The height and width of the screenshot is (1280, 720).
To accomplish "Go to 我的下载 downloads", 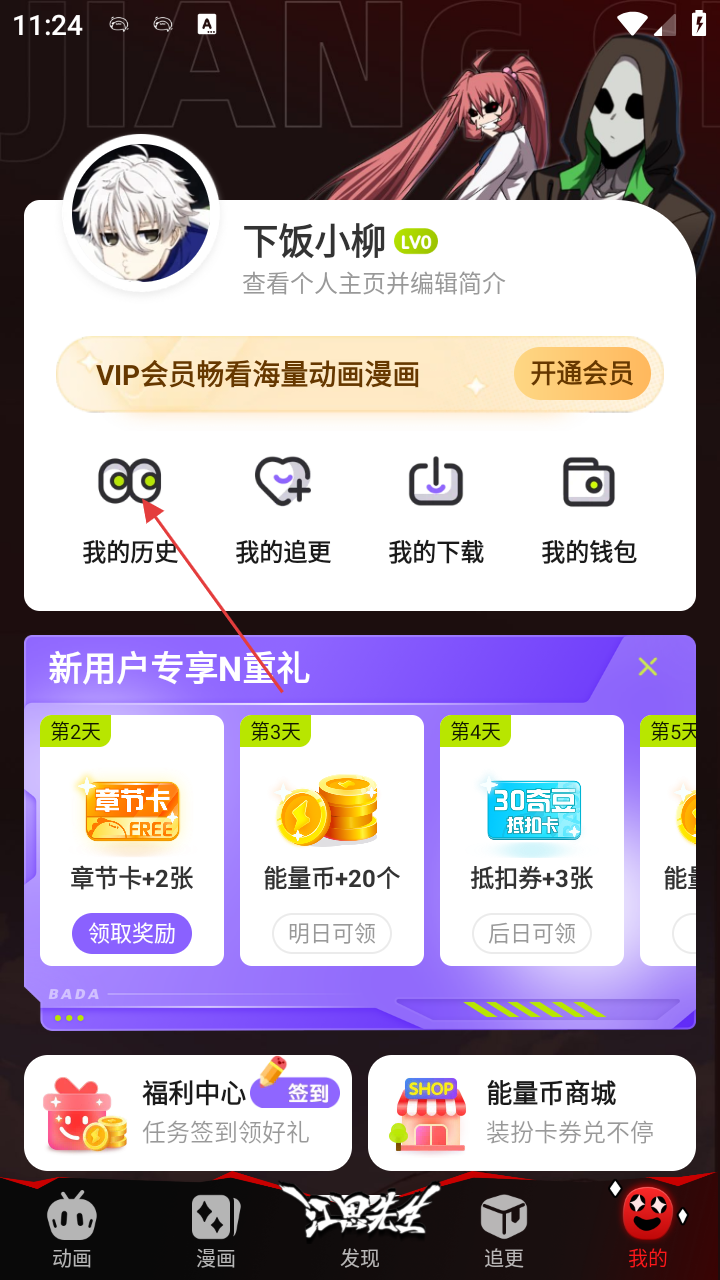I will (x=436, y=509).
